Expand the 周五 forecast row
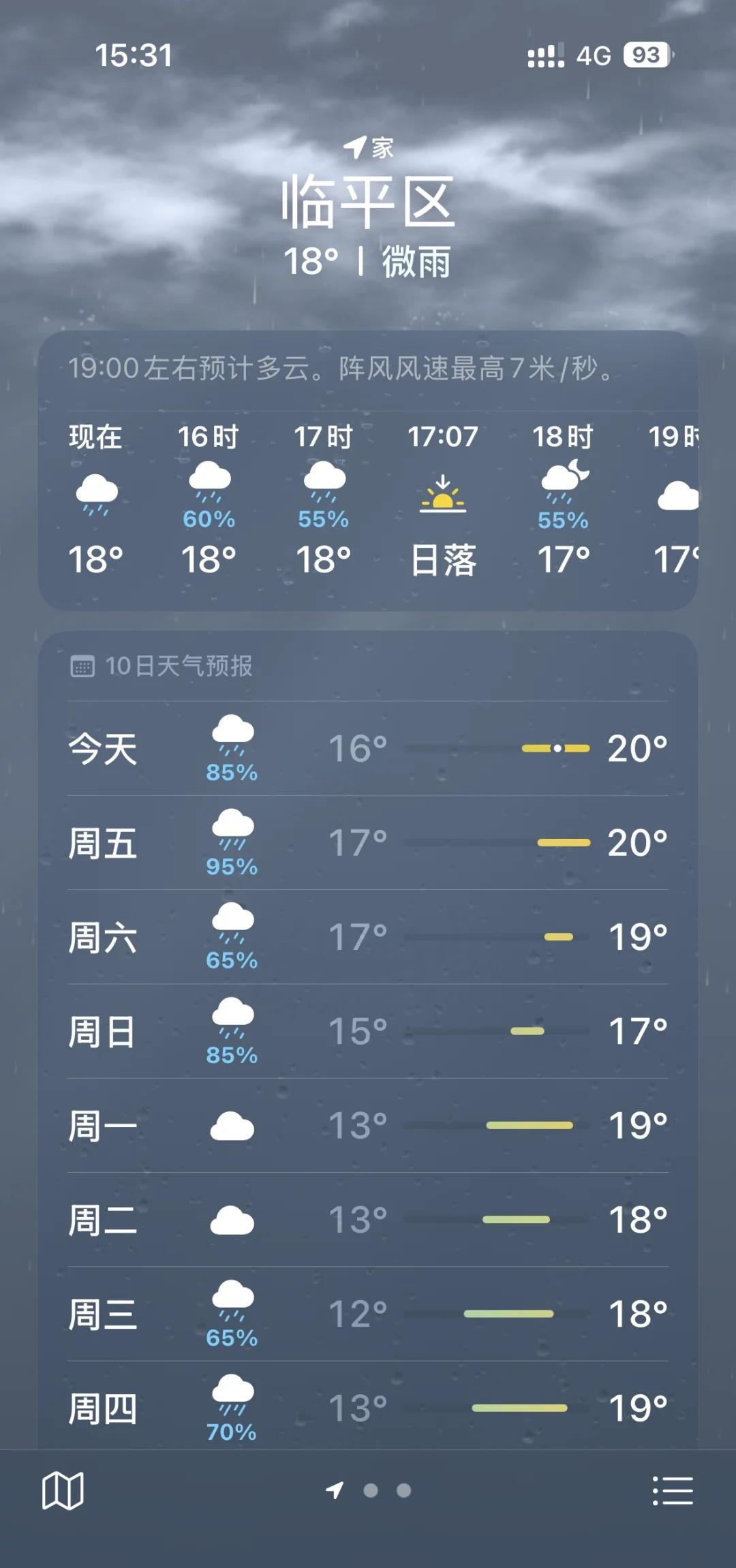This screenshot has height=1568, width=736. [x=368, y=843]
